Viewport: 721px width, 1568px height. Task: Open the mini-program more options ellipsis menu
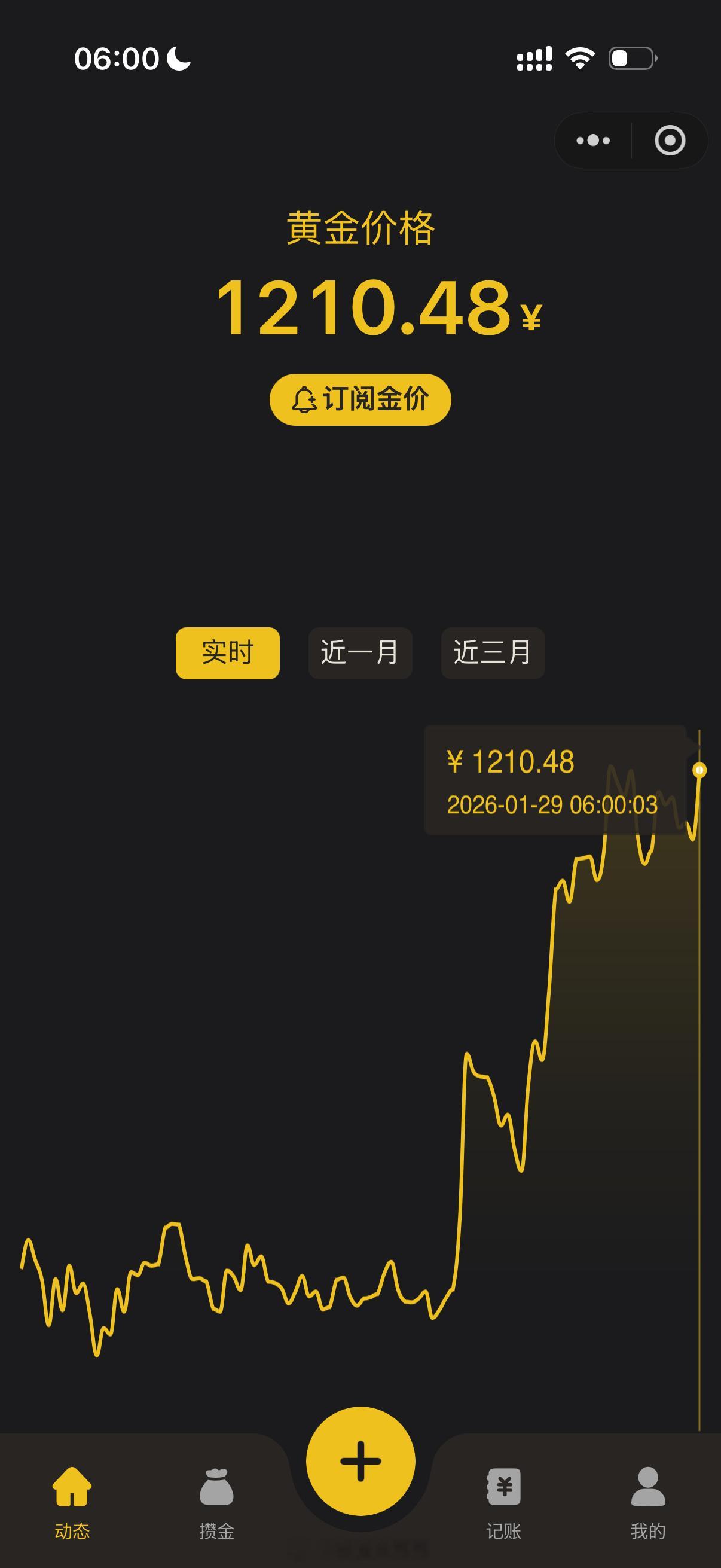pos(594,140)
